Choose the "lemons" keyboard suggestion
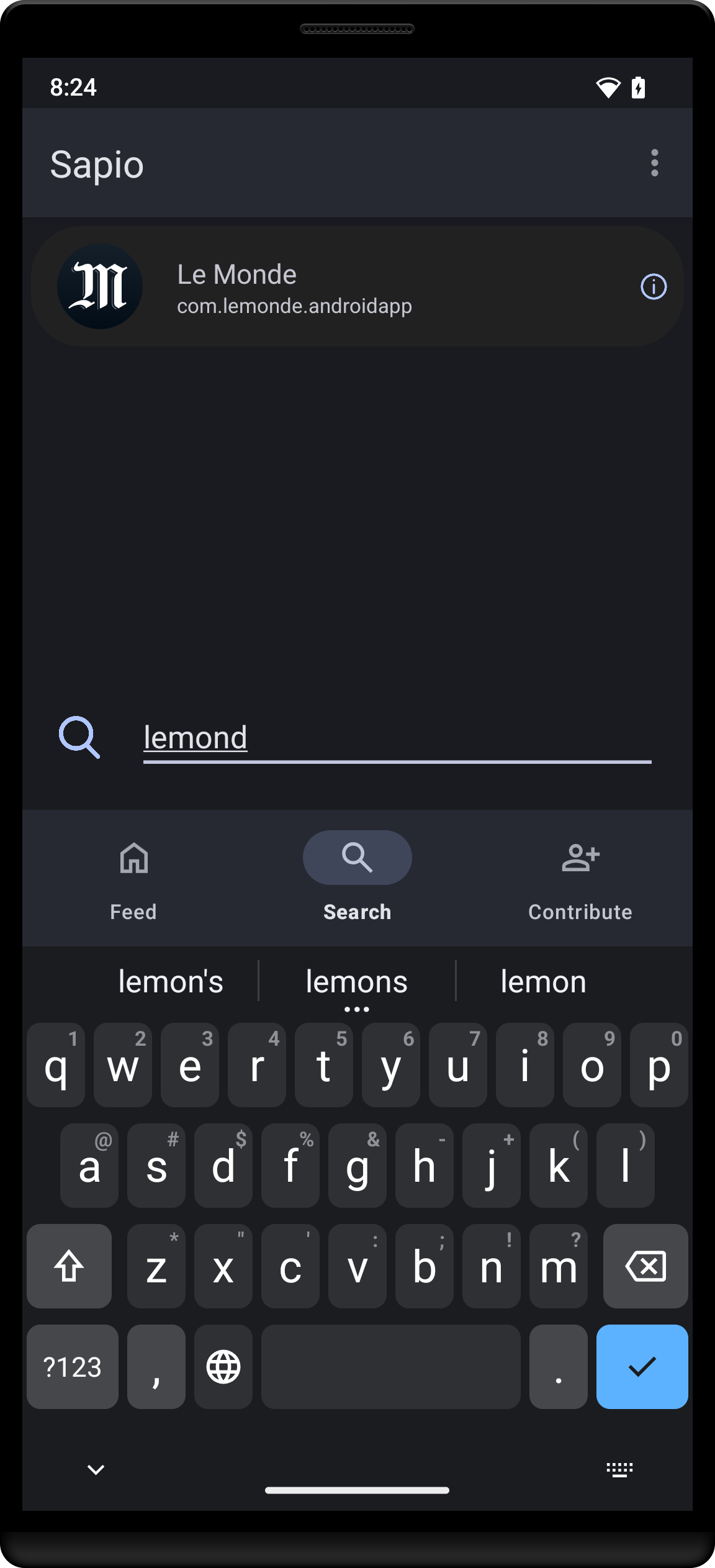 [x=357, y=982]
